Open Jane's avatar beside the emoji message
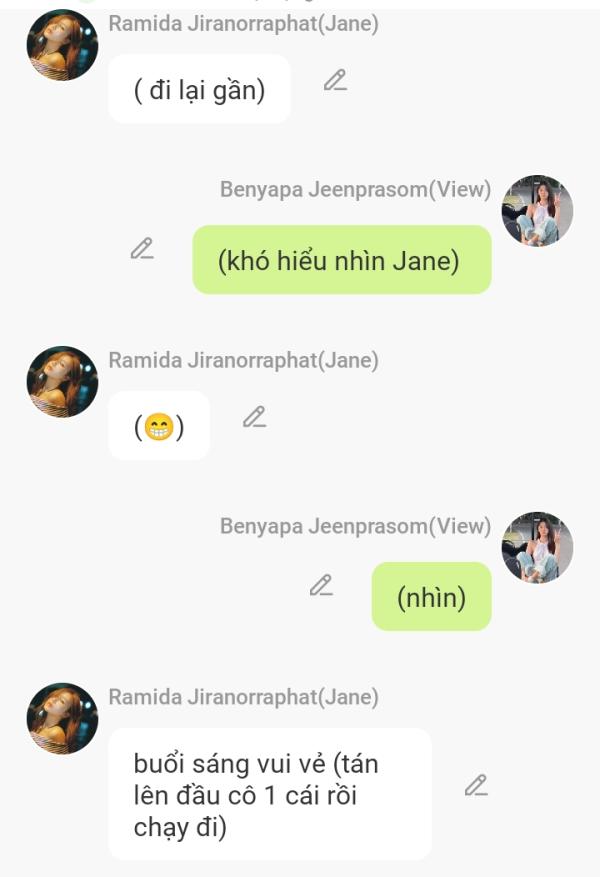 [x=62, y=382]
